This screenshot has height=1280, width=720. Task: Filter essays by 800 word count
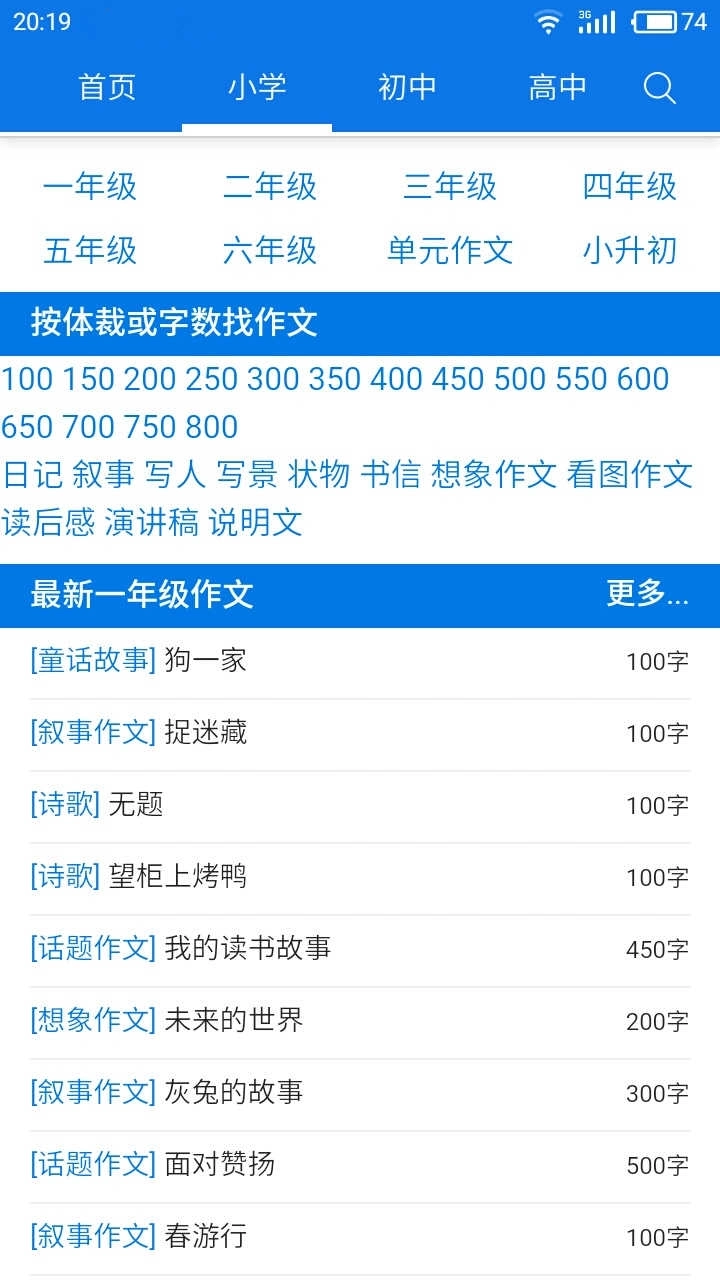pyautogui.click(x=211, y=427)
